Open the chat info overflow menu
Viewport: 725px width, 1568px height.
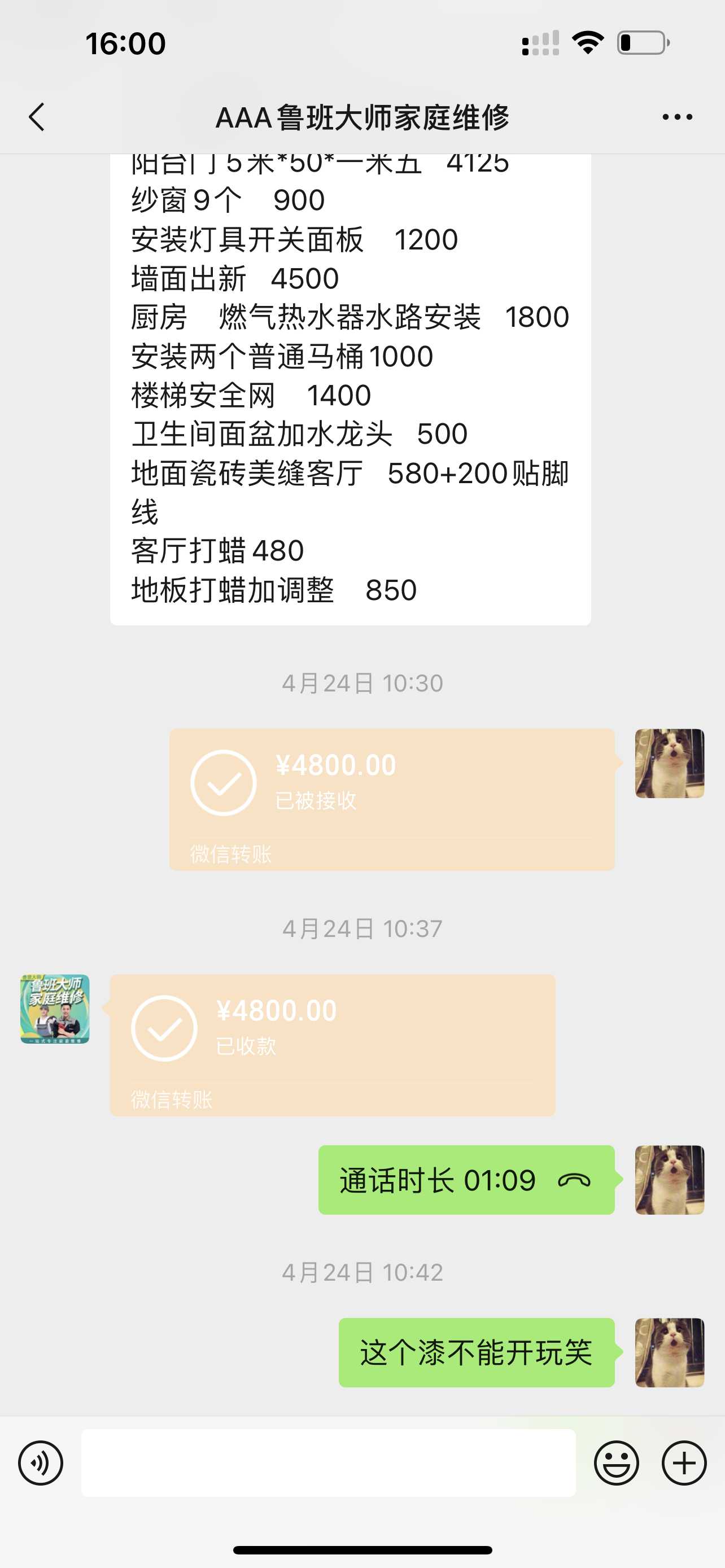[677, 117]
